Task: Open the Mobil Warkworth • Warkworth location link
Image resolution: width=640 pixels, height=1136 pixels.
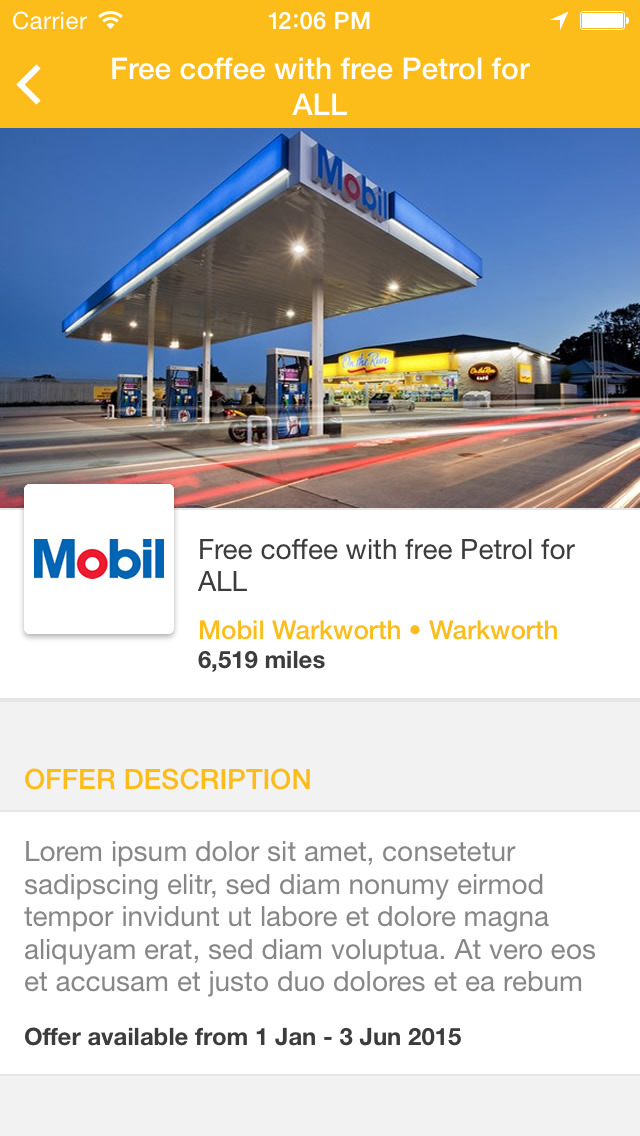Action: click(x=378, y=630)
